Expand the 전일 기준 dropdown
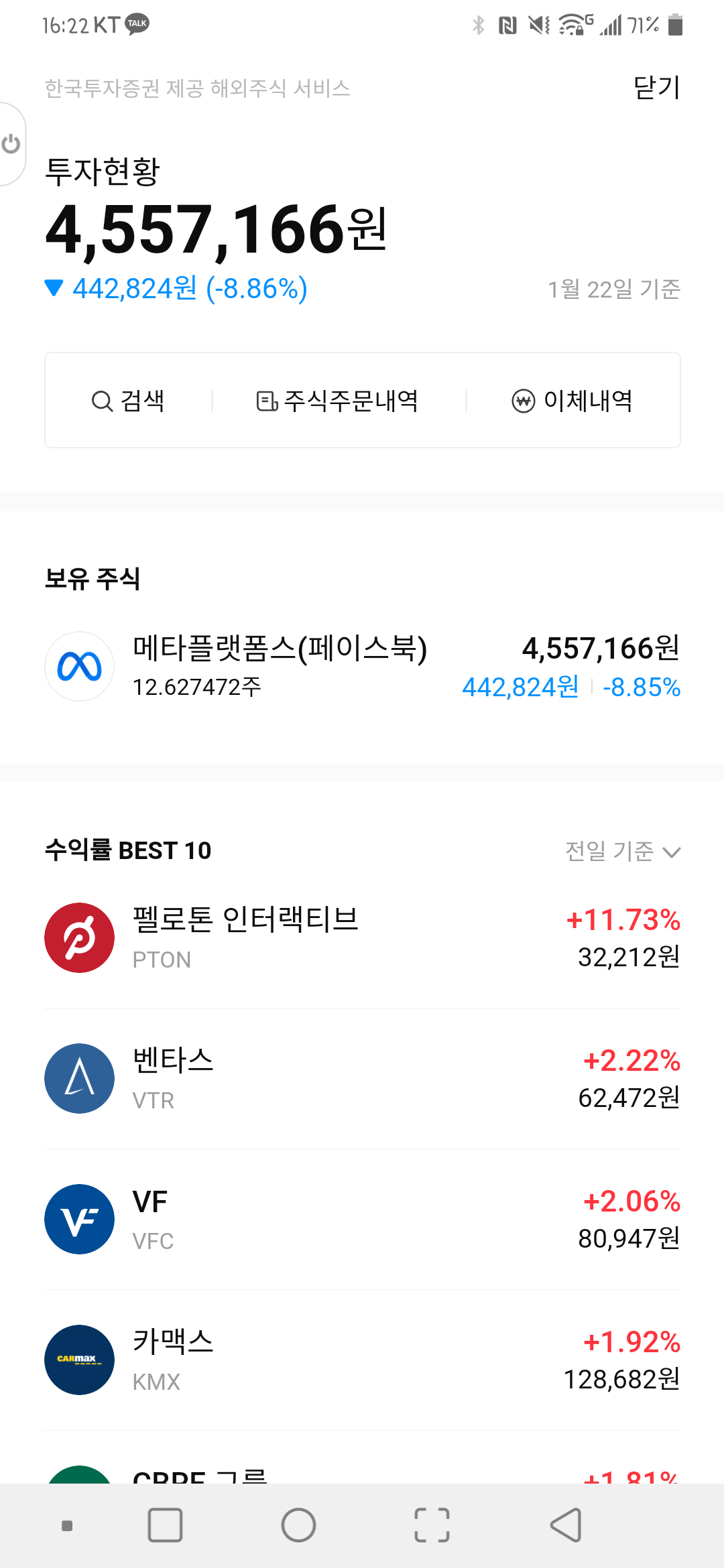The width and height of the screenshot is (724, 1568). click(x=623, y=851)
